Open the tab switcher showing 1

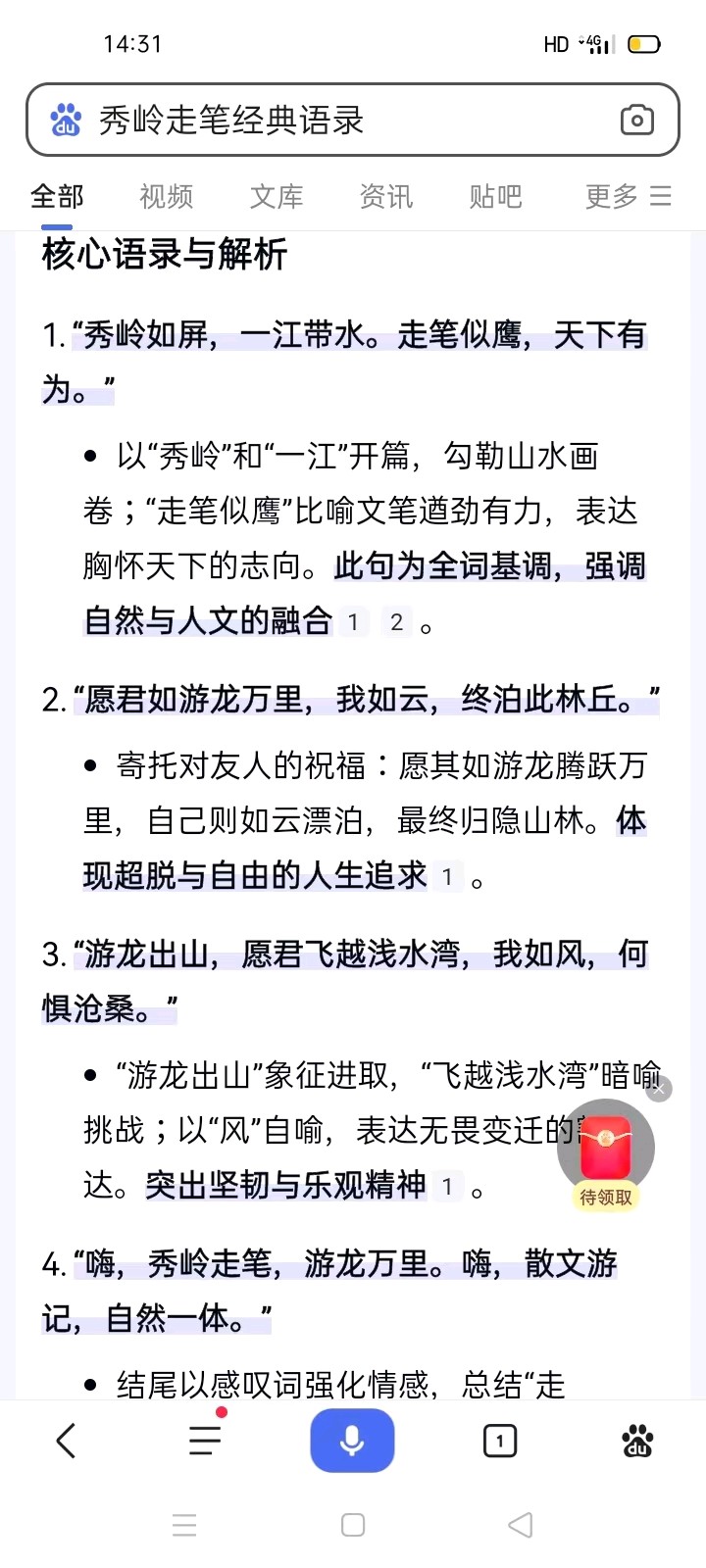500,1441
